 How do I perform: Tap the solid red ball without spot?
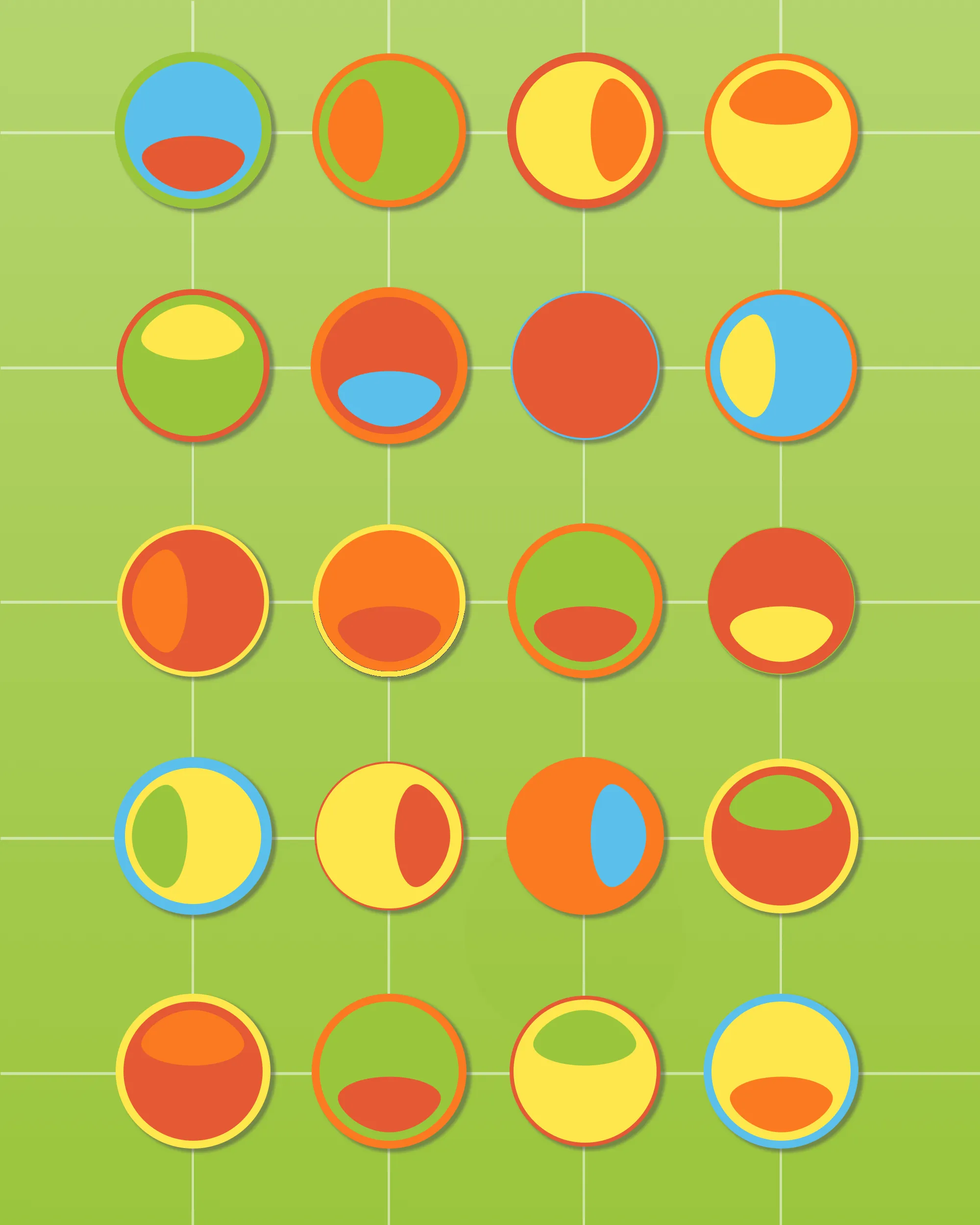pyautogui.click(x=585, y=366)
